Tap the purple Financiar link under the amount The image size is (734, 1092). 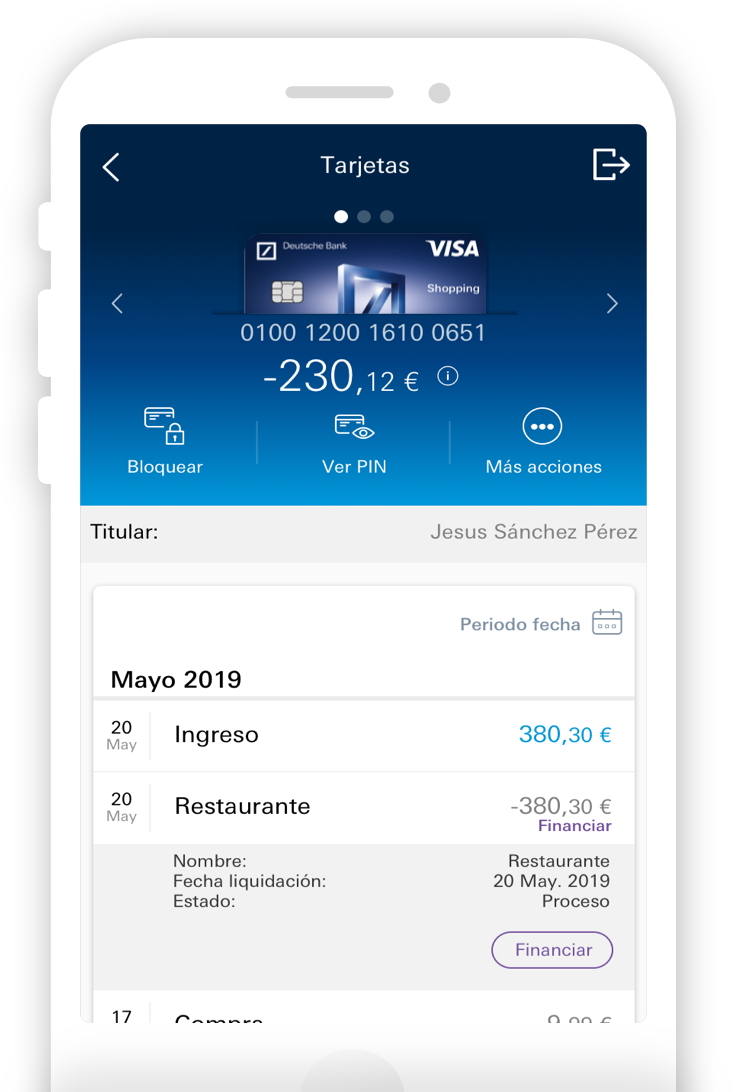pos(574,826)
